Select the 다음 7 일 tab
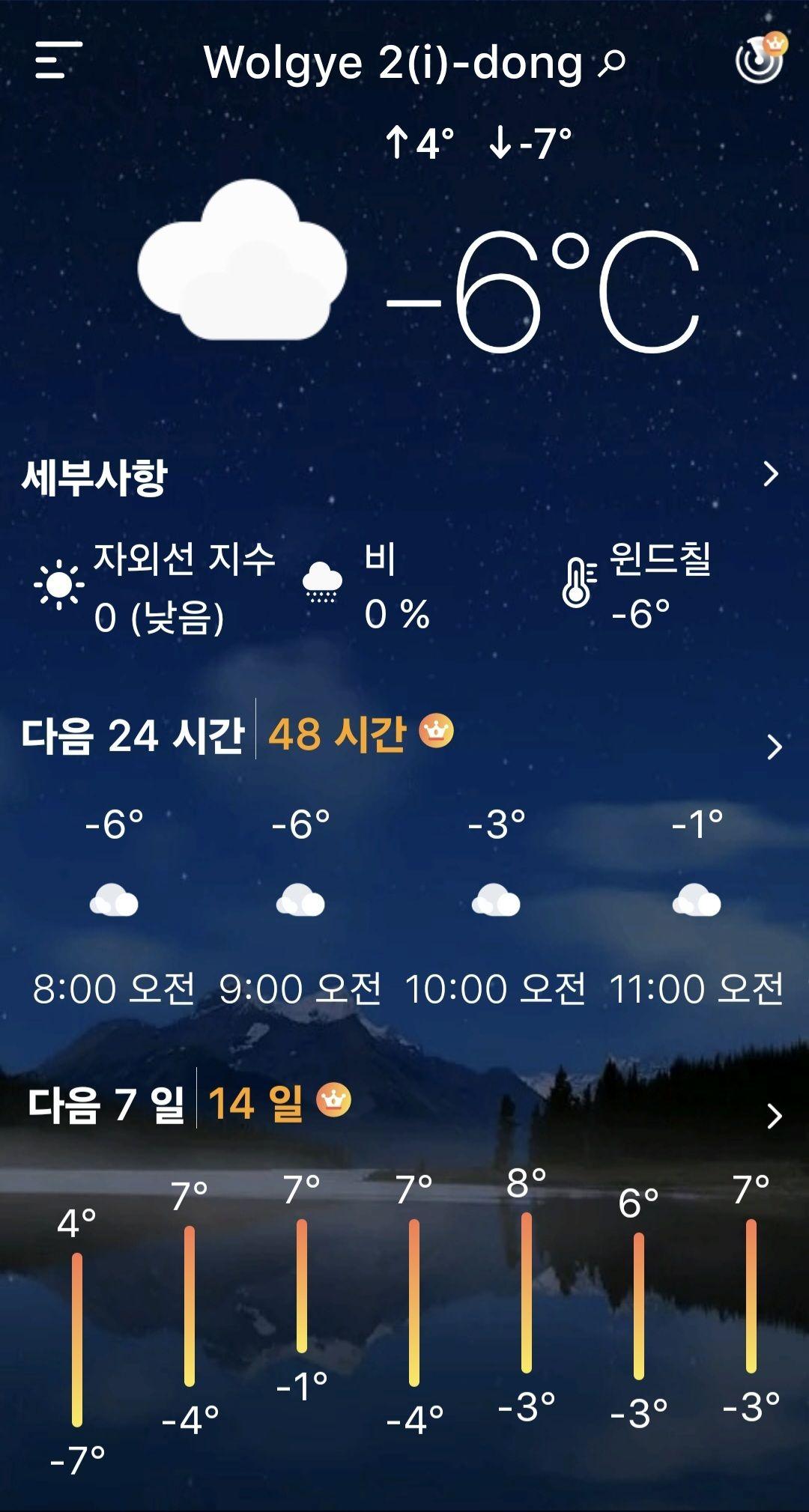The height and width of the screenshot is (1512, 809). click(x=106, y=1104)
